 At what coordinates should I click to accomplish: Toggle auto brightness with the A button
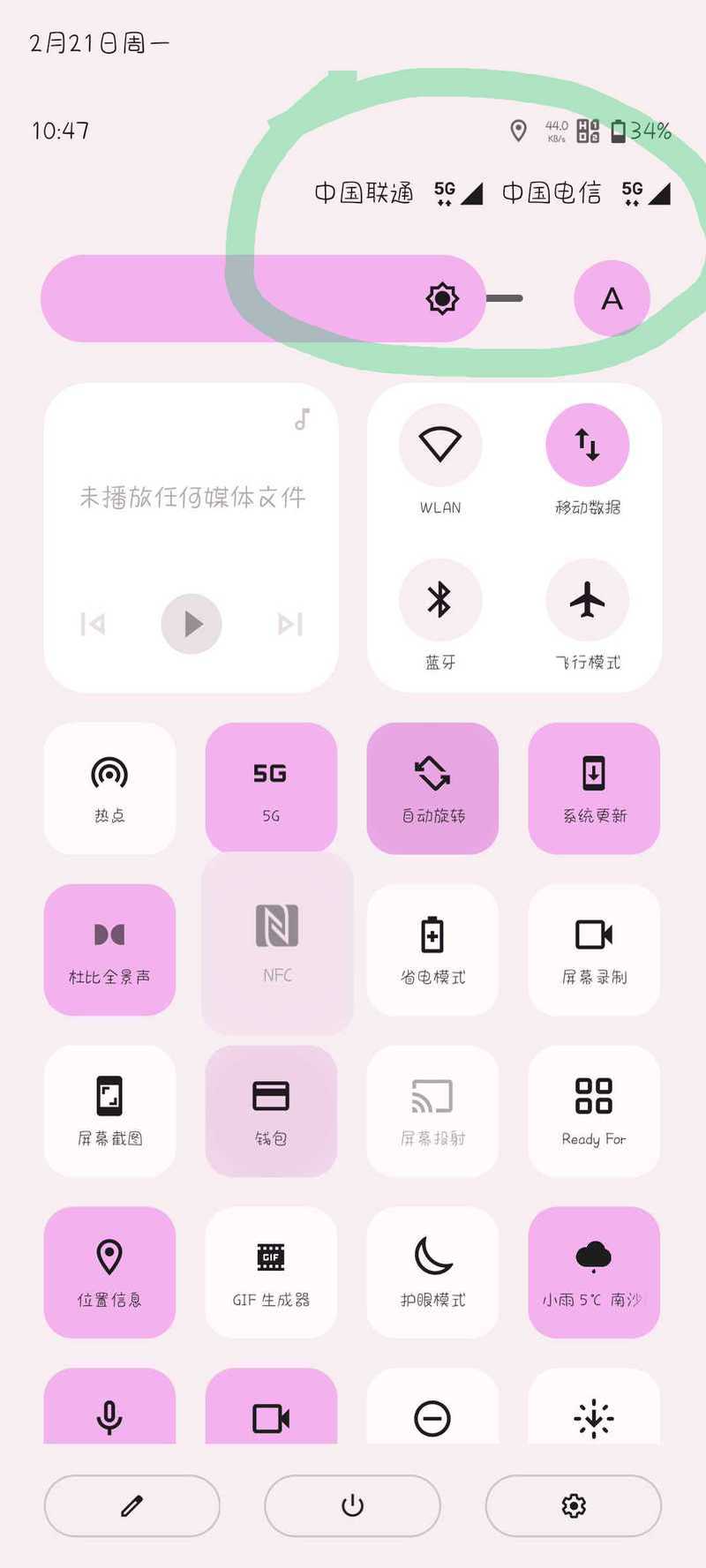[x=612, y=298]
